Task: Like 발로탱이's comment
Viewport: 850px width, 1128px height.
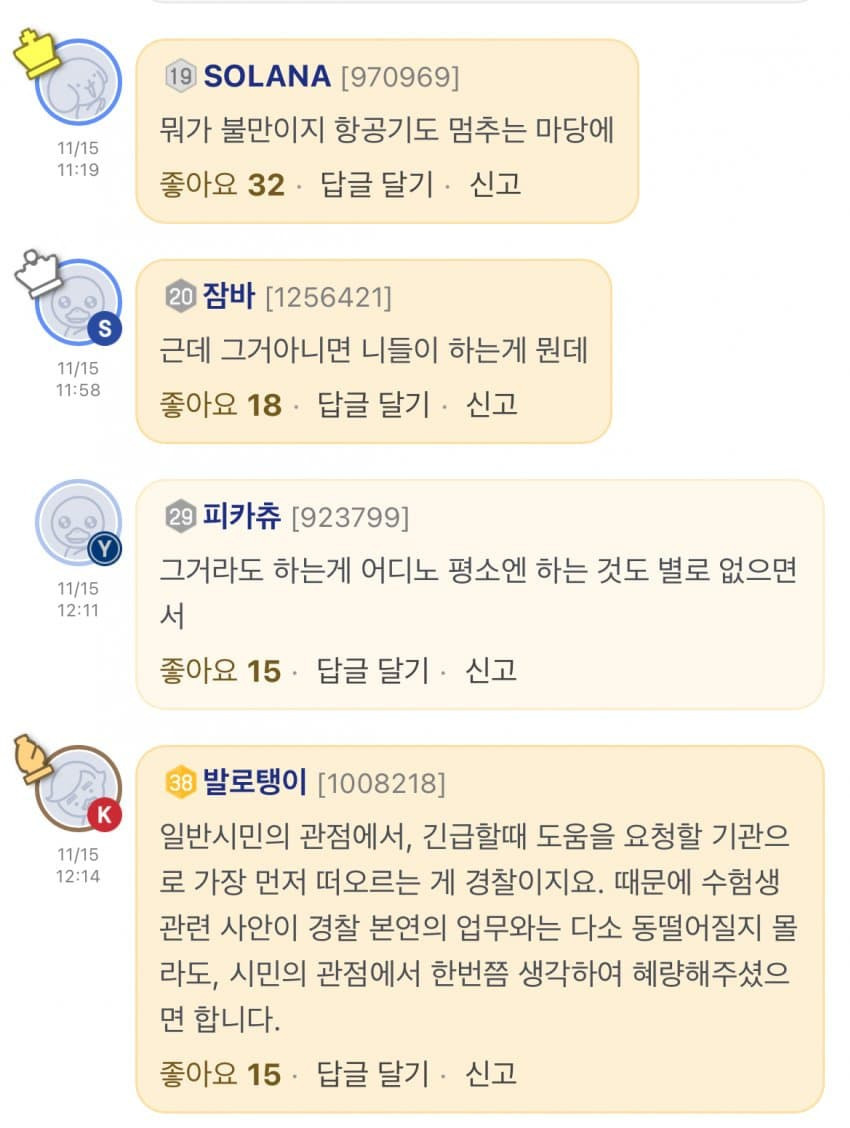Action: [x=220, y=1074]
